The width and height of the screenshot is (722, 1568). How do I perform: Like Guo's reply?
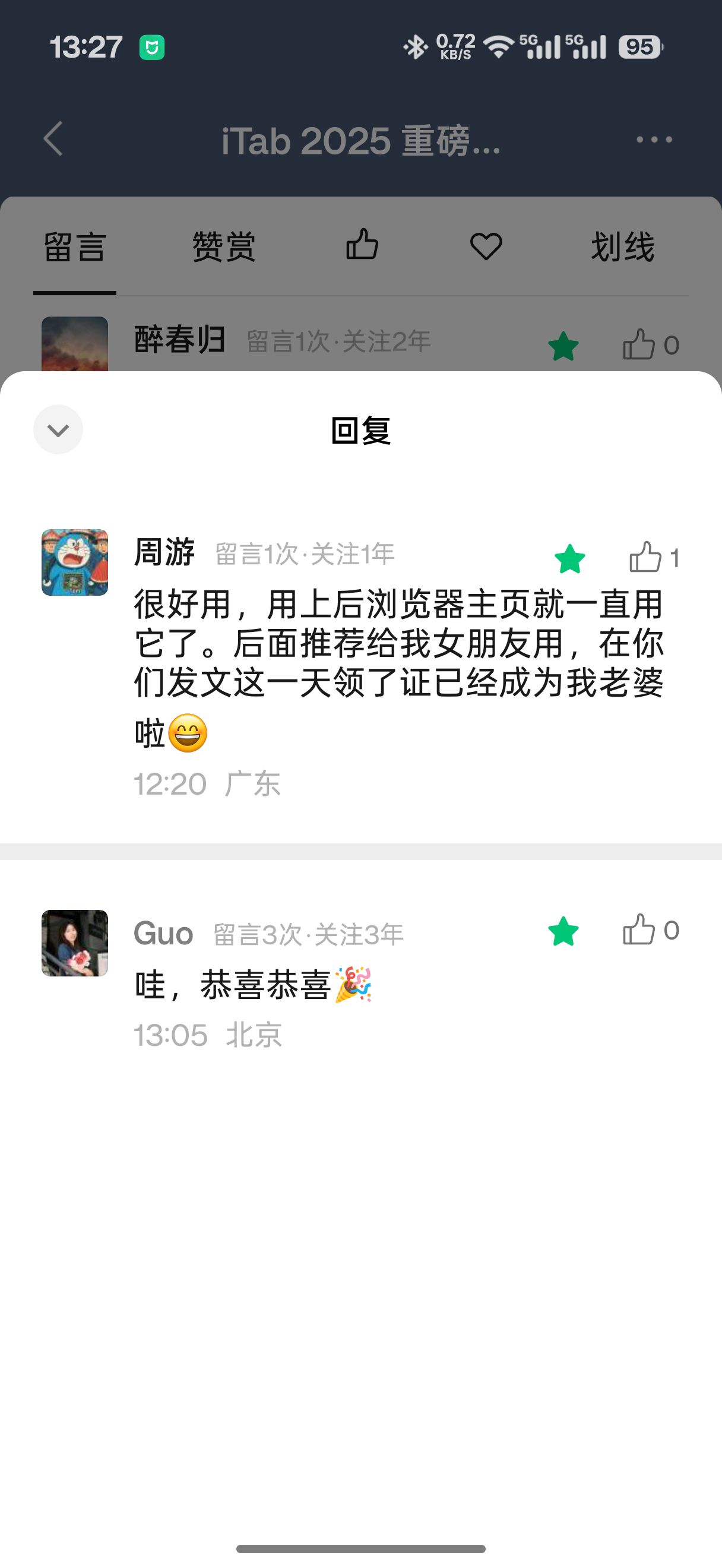tap(650, 930)
